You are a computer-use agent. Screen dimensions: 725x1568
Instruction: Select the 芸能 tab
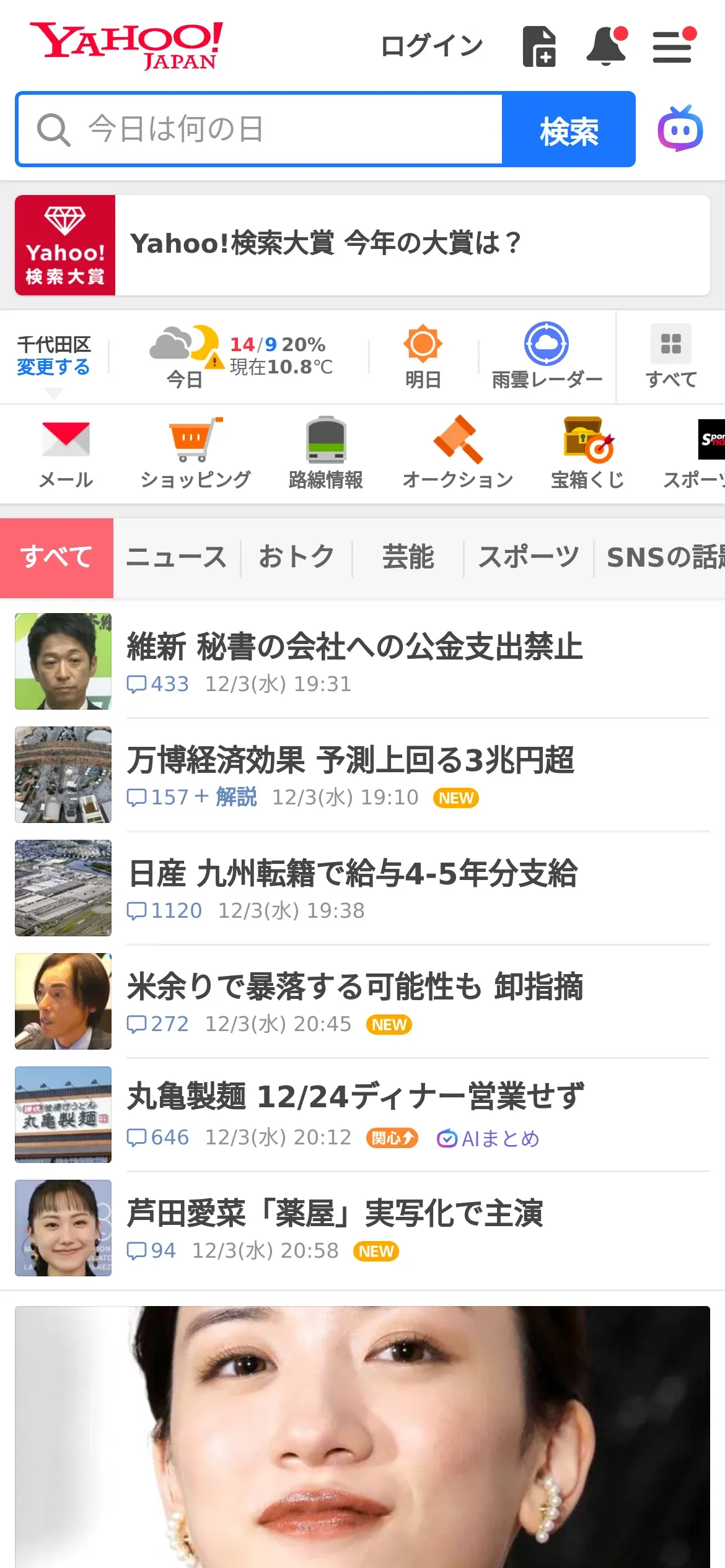pyautogui.click(x=408, y=557)
